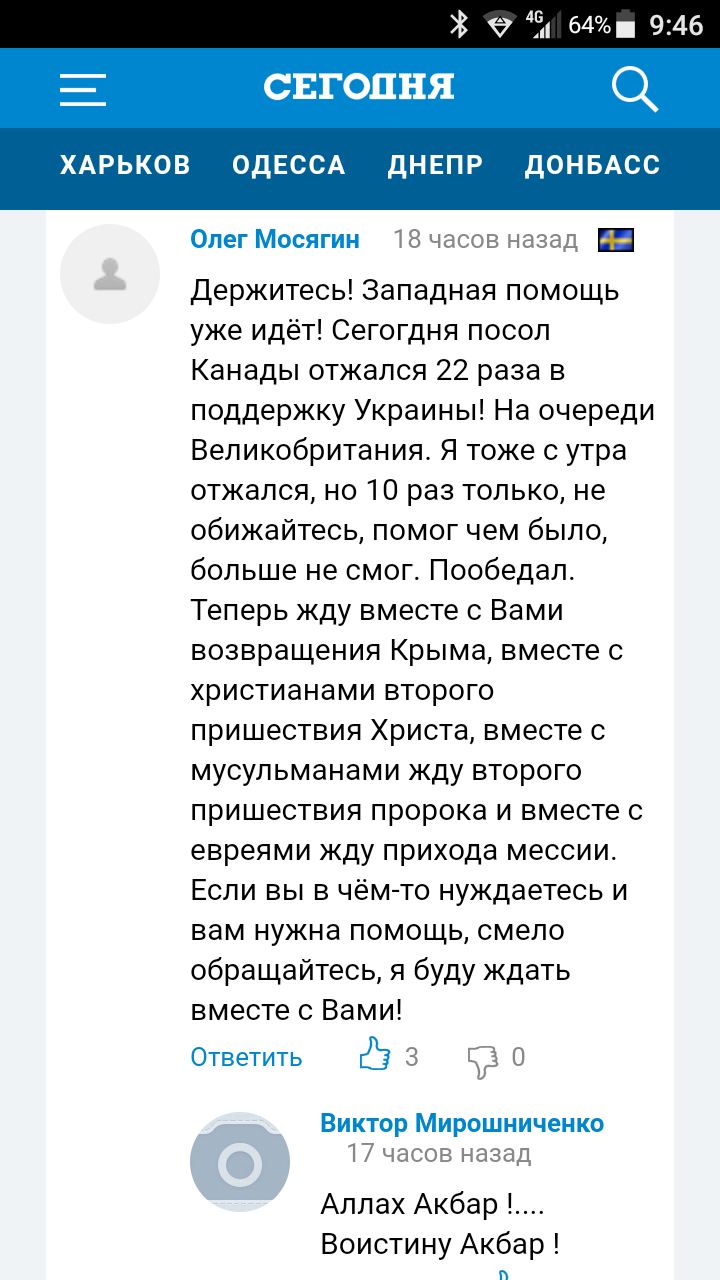This screenshot has height=1280, width=720.
Task: Tap Олег Мосягин's avatar
Action: point(110,274)
